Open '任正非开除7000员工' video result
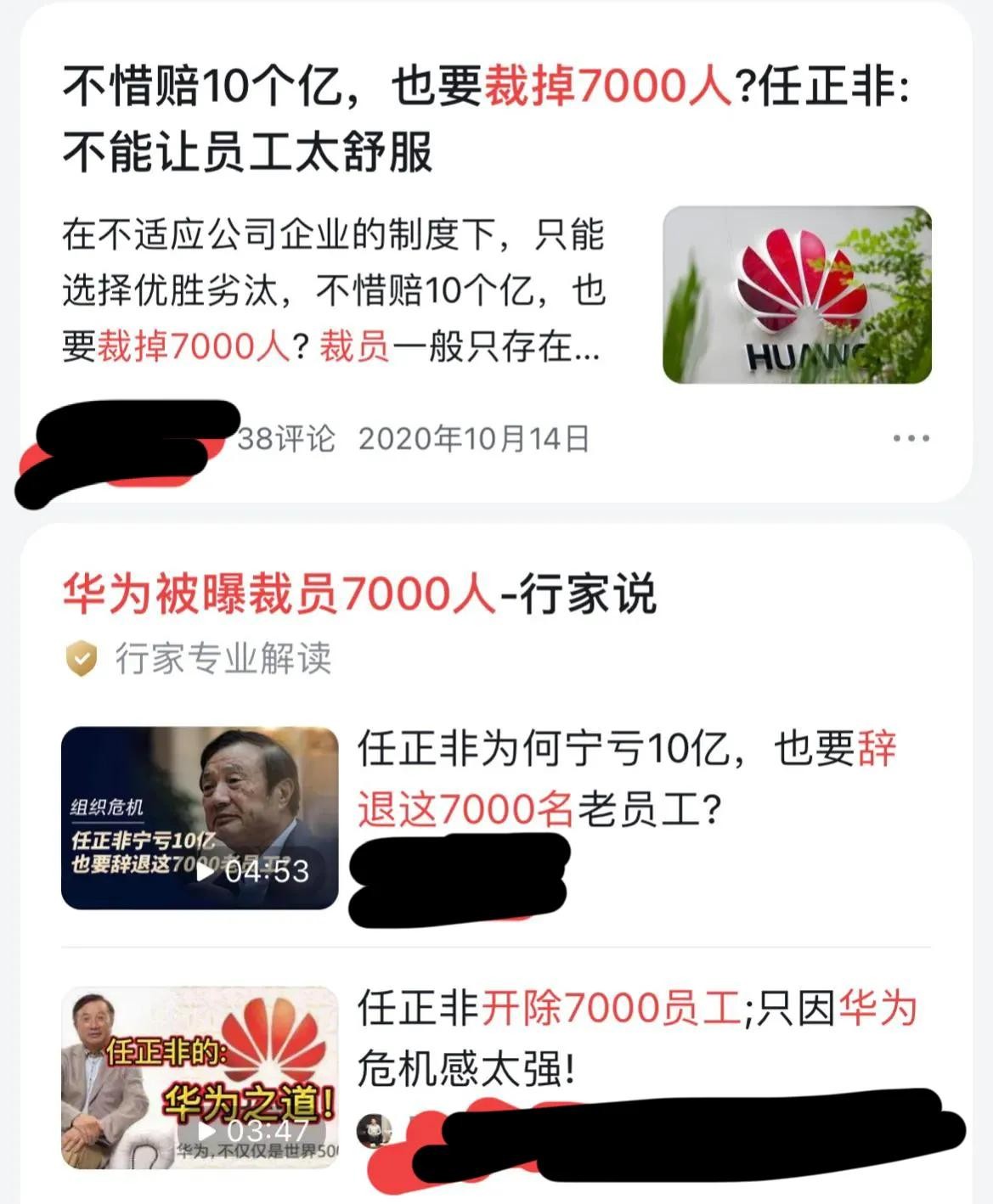The height and width of the screenshot is (1204, 993). (x=636, y=1038)
